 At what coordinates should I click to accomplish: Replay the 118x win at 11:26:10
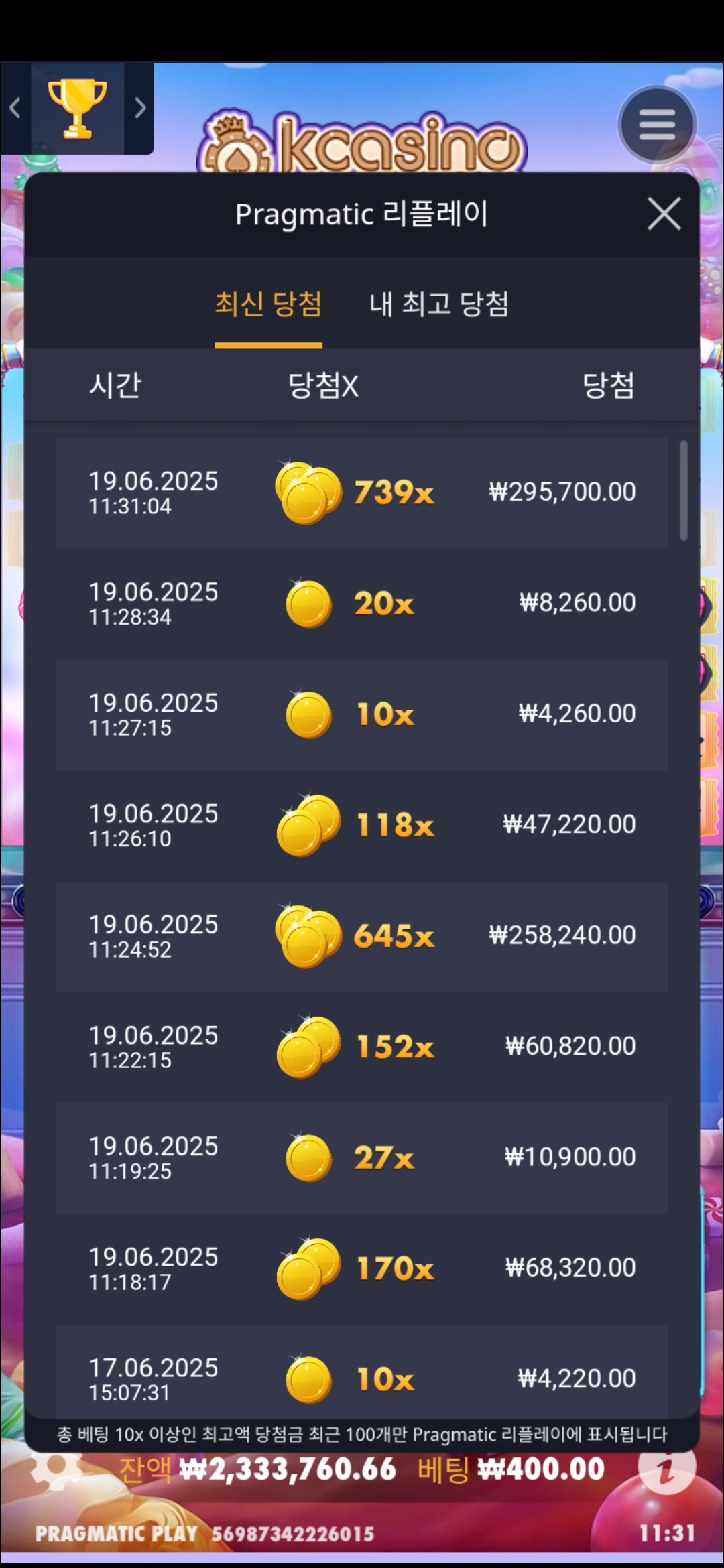tap(362, 825)
